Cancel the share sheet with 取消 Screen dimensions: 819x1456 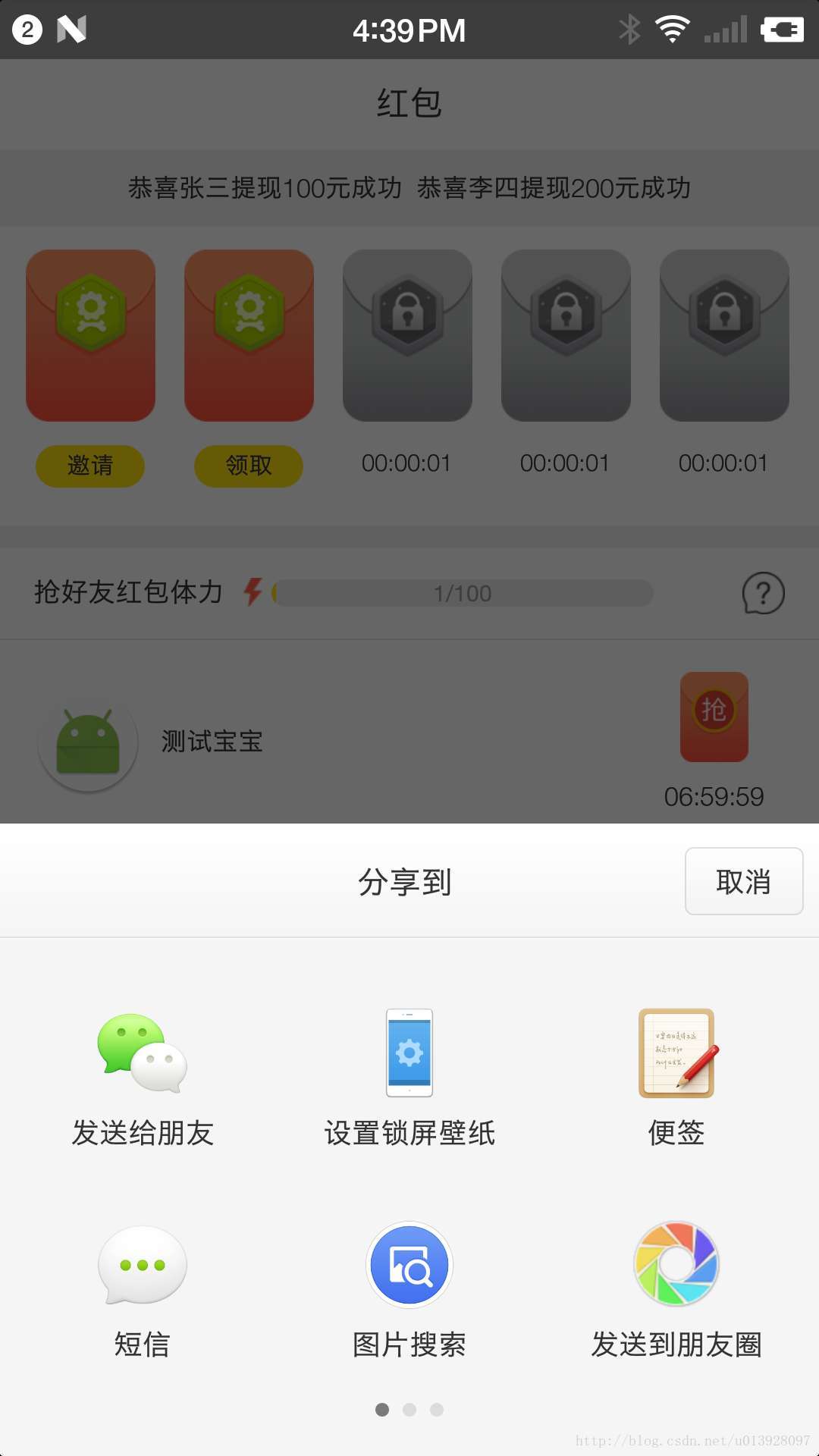point(743,881)
